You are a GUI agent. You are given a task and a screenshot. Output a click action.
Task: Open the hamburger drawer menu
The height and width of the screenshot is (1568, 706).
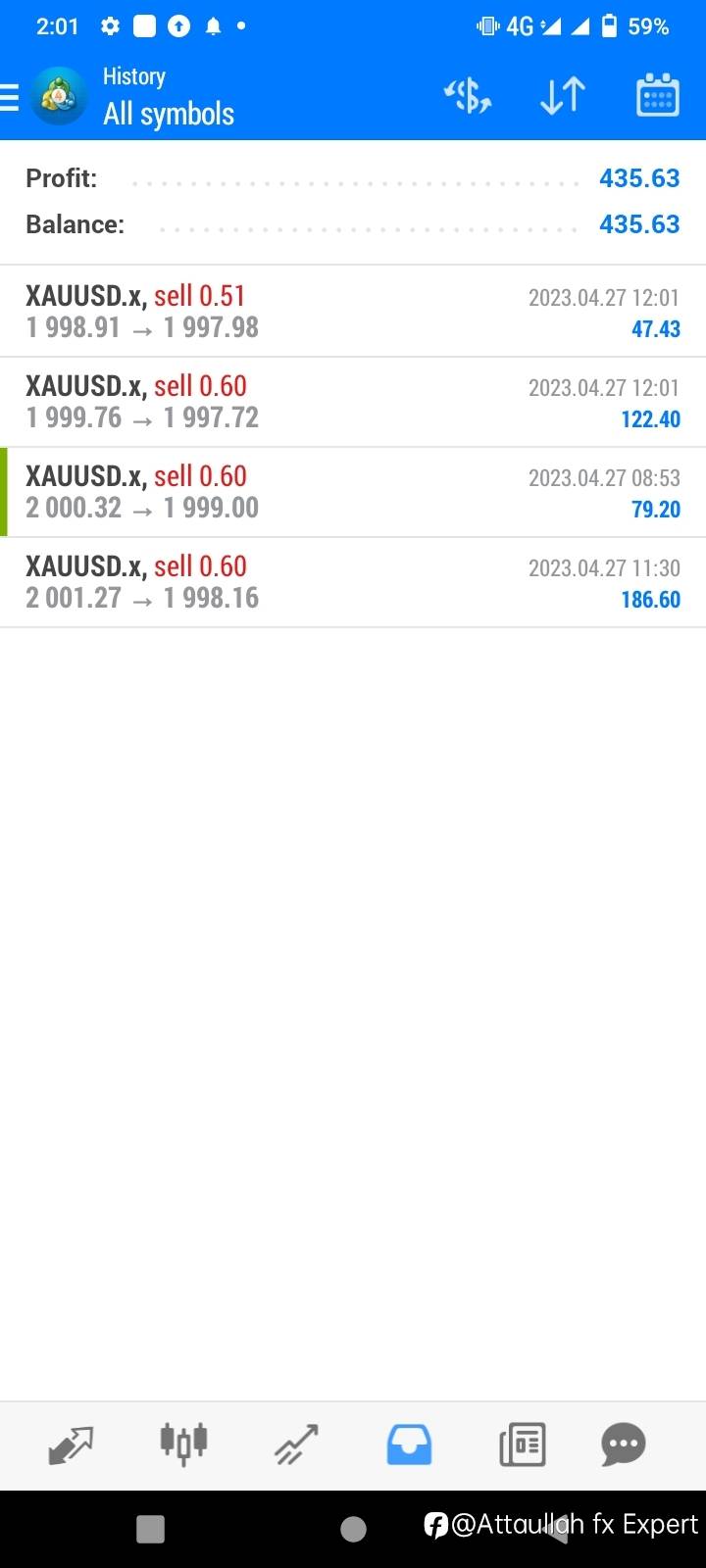(x=10, y=97)
